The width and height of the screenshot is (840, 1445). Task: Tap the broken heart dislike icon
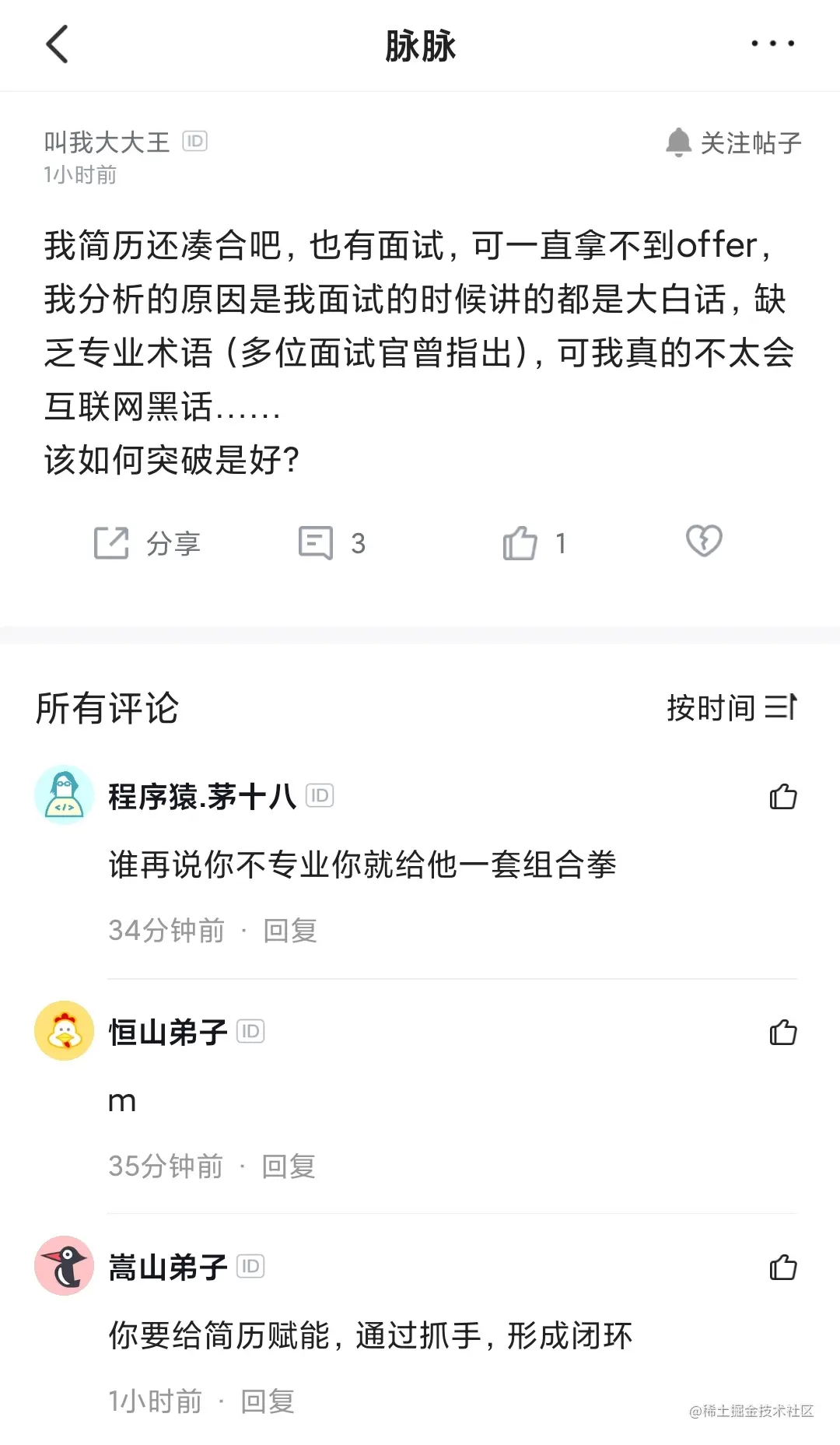coord(704,541)
